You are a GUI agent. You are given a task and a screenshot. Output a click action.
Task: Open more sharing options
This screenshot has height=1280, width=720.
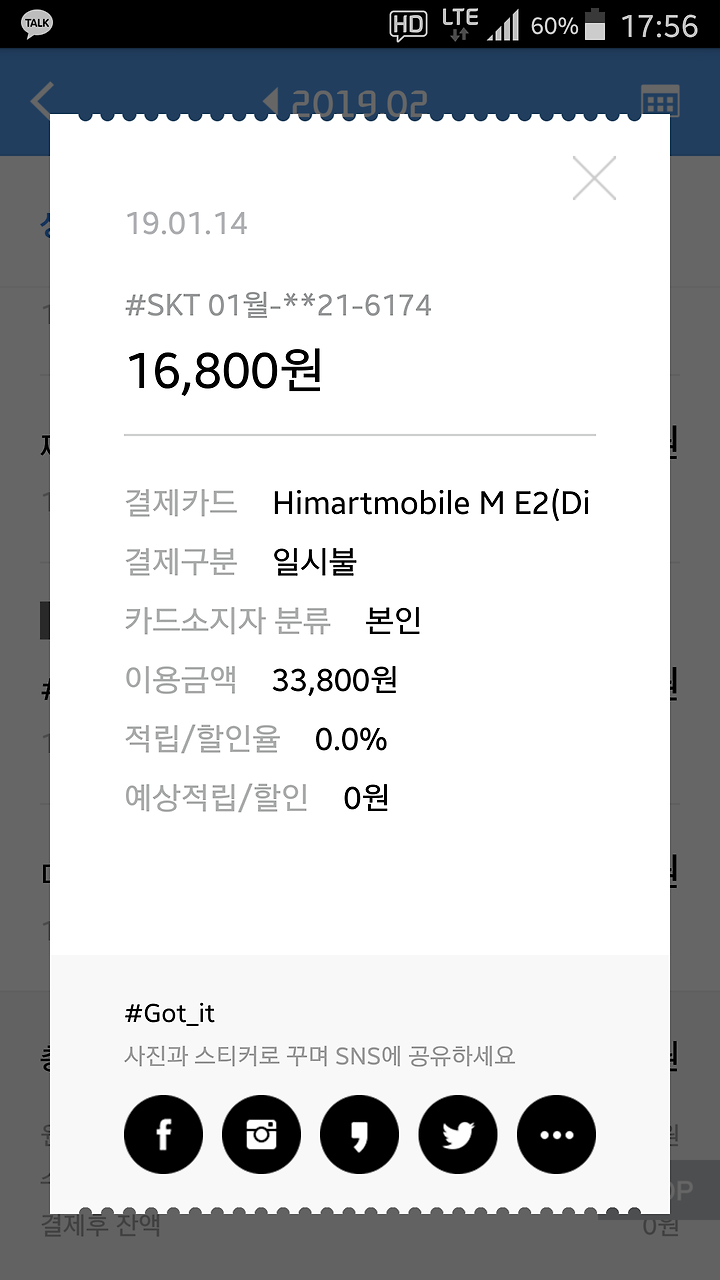[x=556, y=1135]
